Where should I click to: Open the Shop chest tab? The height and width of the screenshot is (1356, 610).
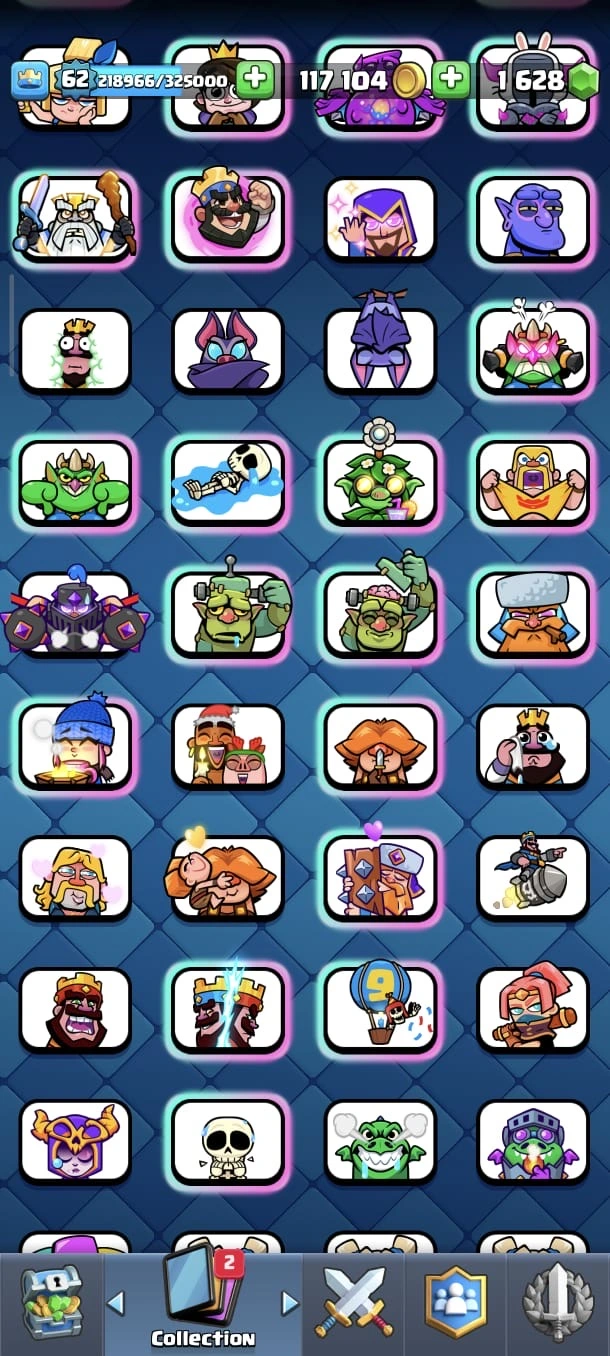[x=50, y=1302]
